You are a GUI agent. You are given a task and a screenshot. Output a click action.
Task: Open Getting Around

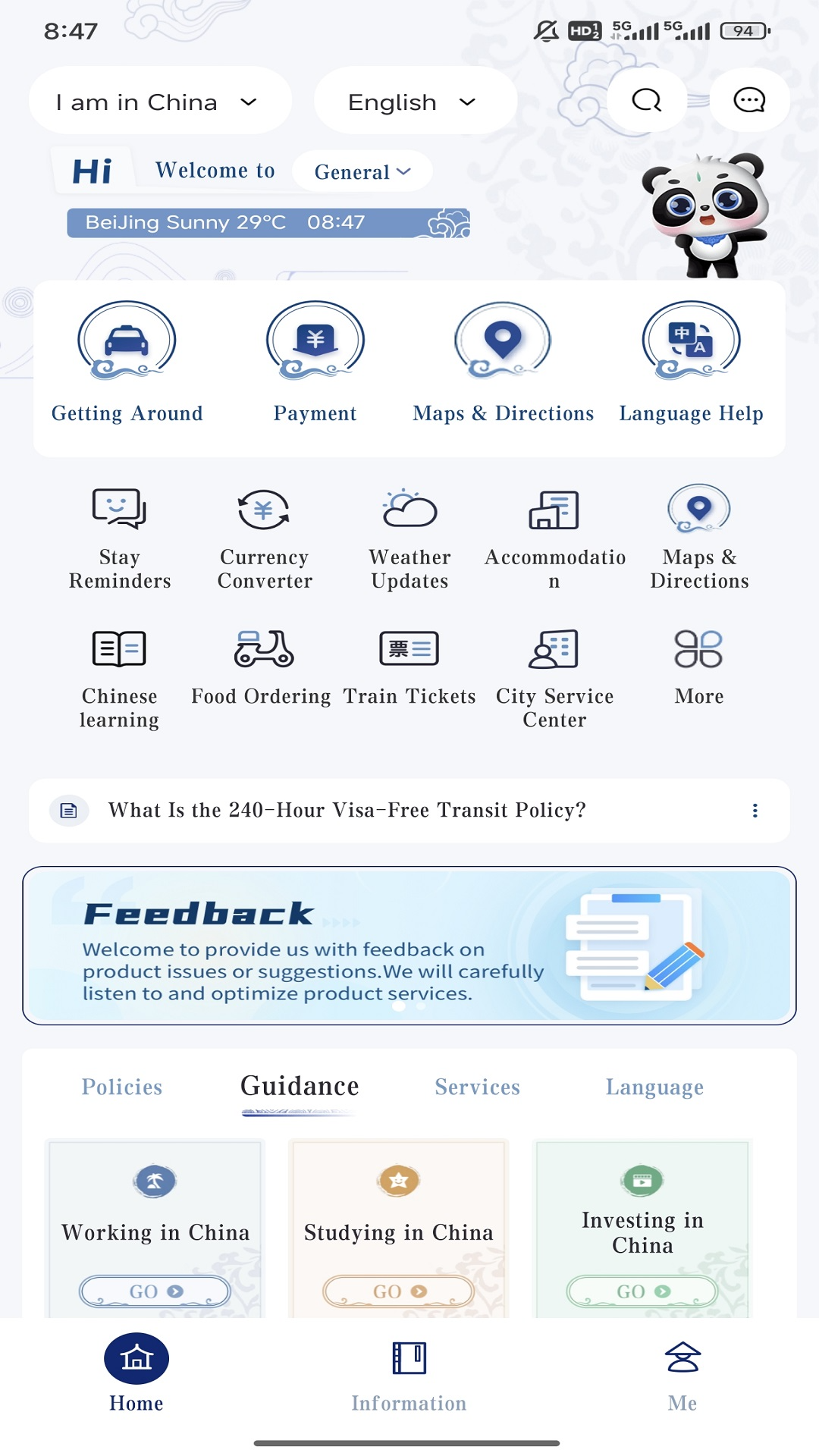pyautogui.click(x=127, y=362)
